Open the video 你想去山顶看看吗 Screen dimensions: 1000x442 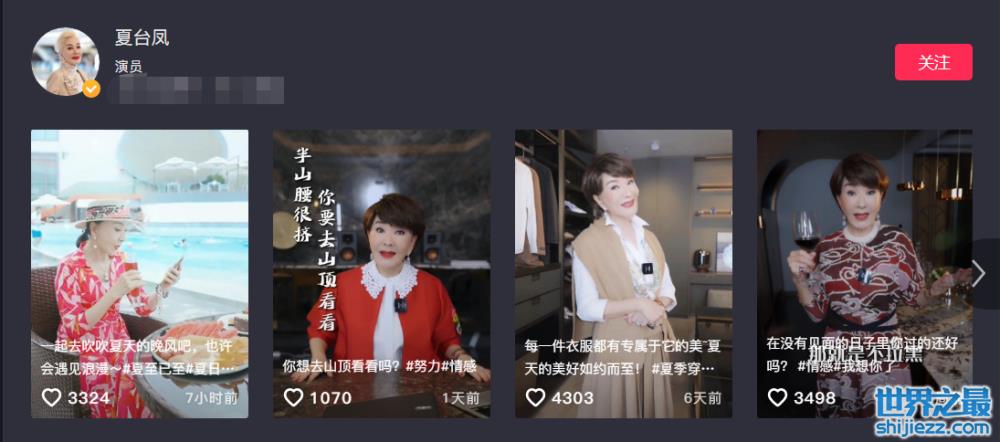click(381, 250)
